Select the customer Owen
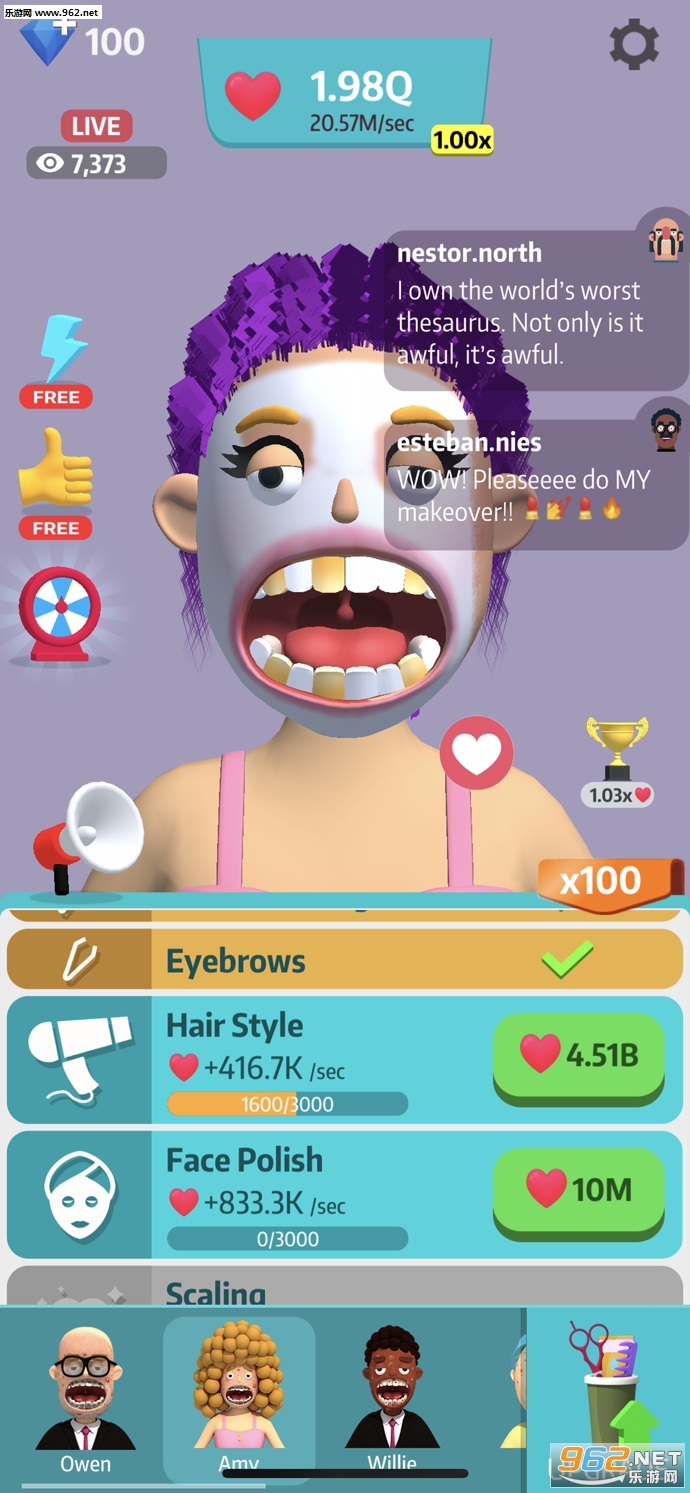 click(x=86, y=1400)
